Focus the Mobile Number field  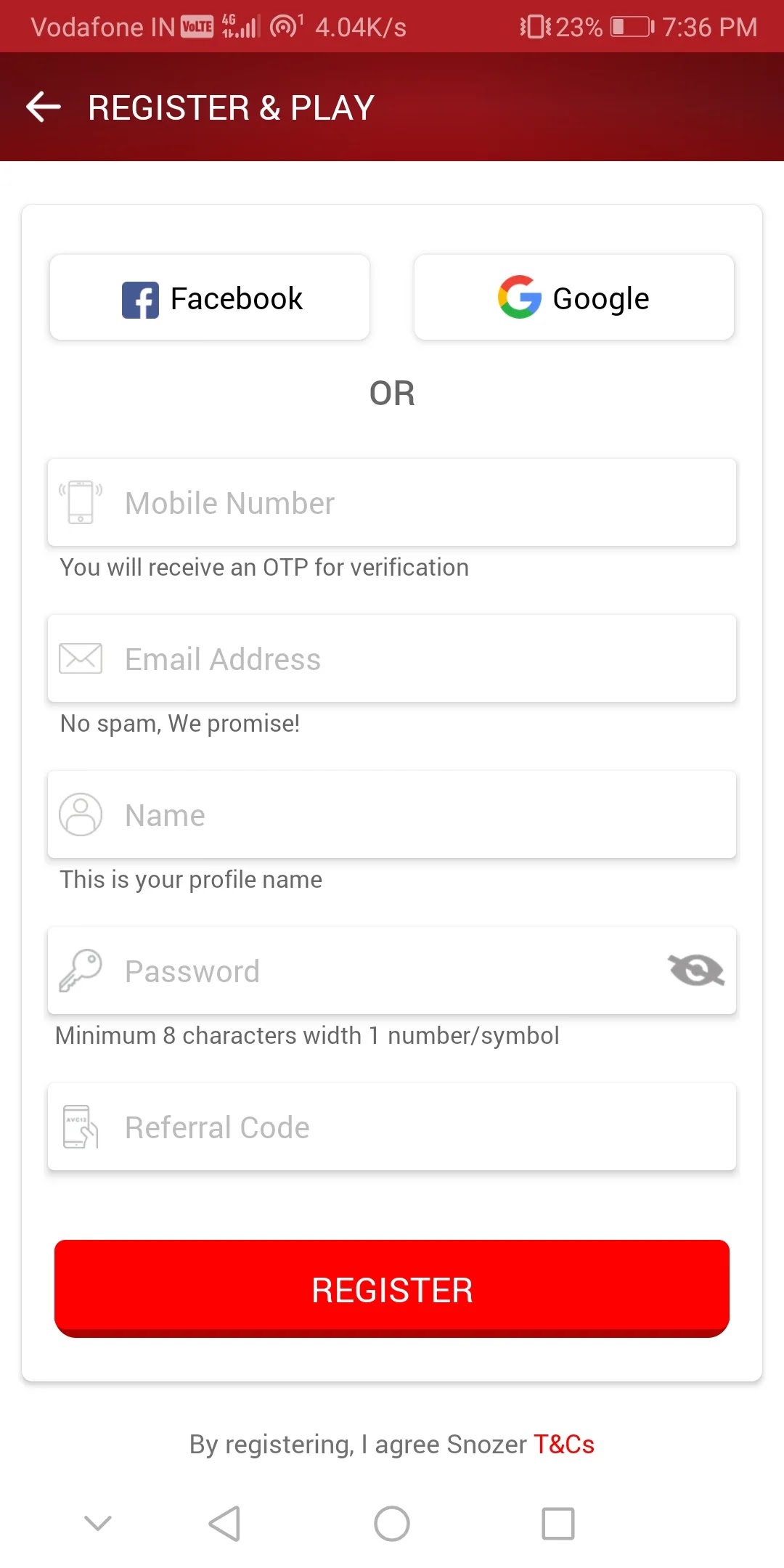[392, 502]
